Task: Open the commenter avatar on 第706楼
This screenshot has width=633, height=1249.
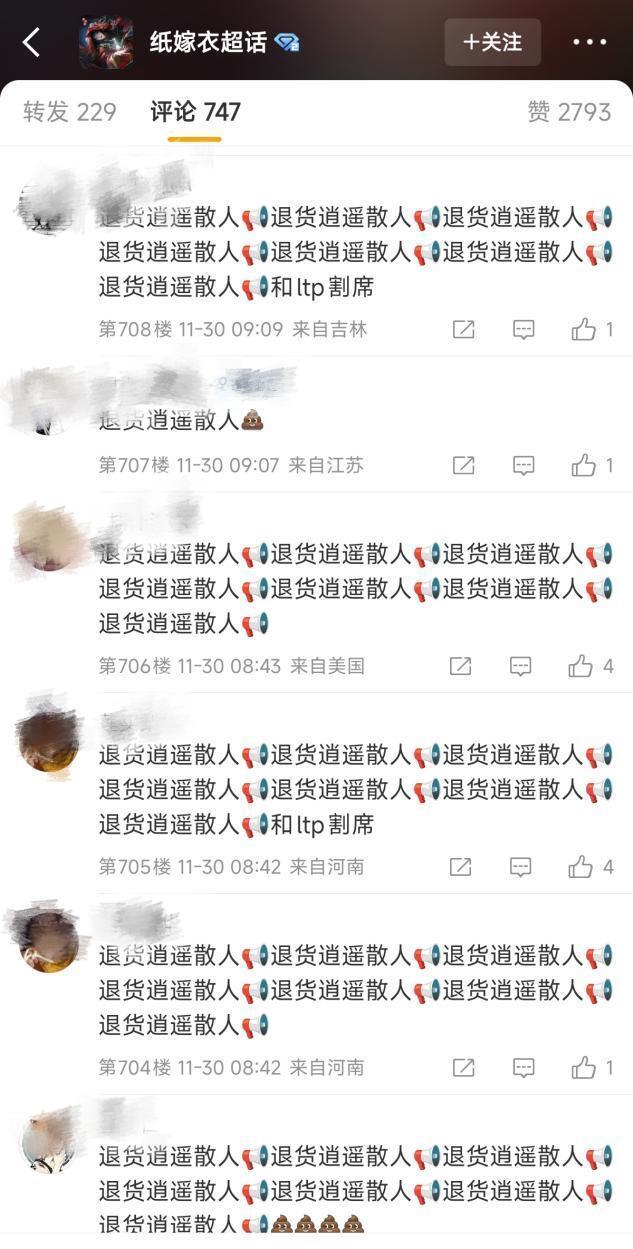Action: pyautogui.click(x=47, y=541)
